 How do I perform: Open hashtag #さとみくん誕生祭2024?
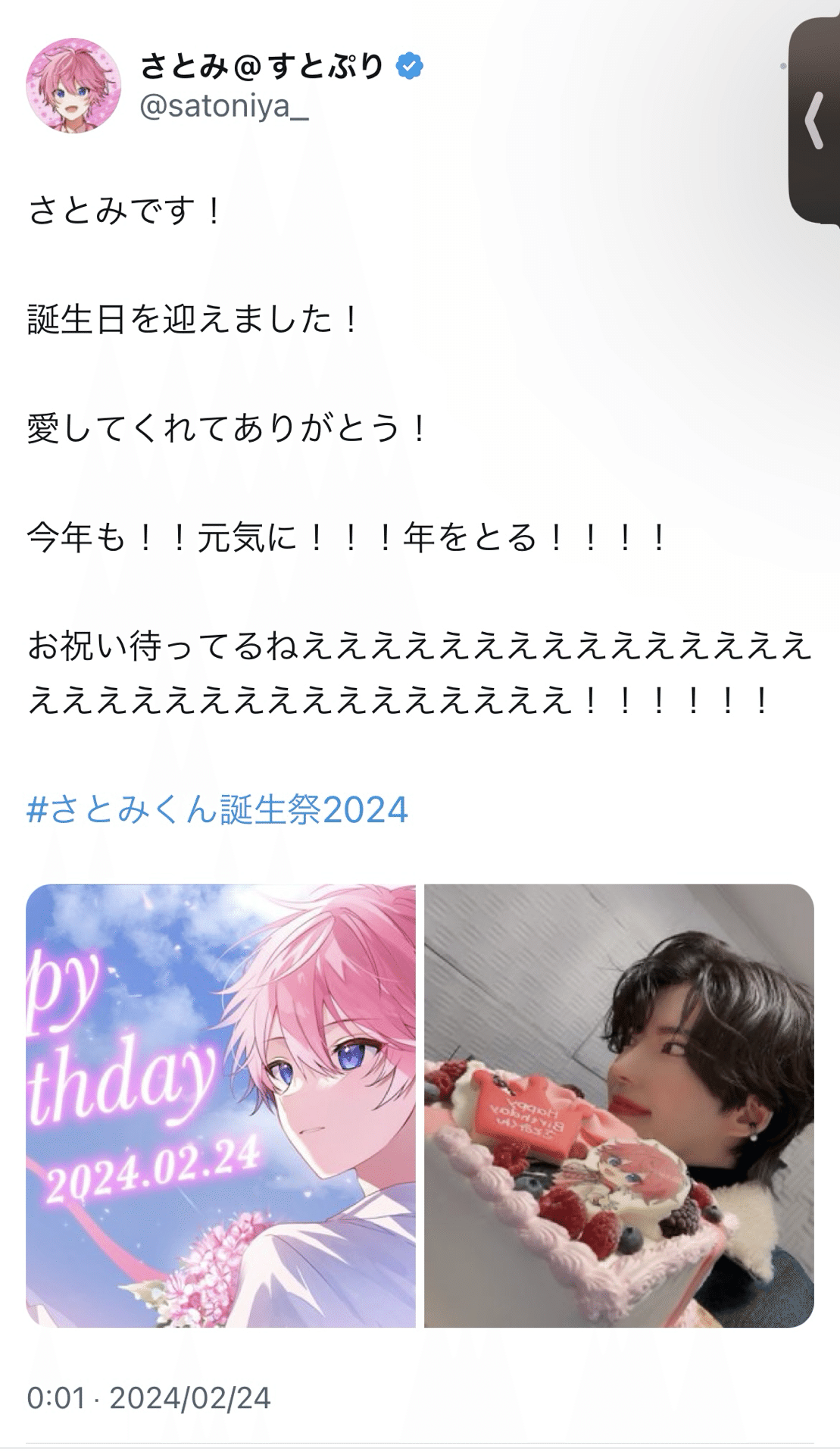(217, 809)
